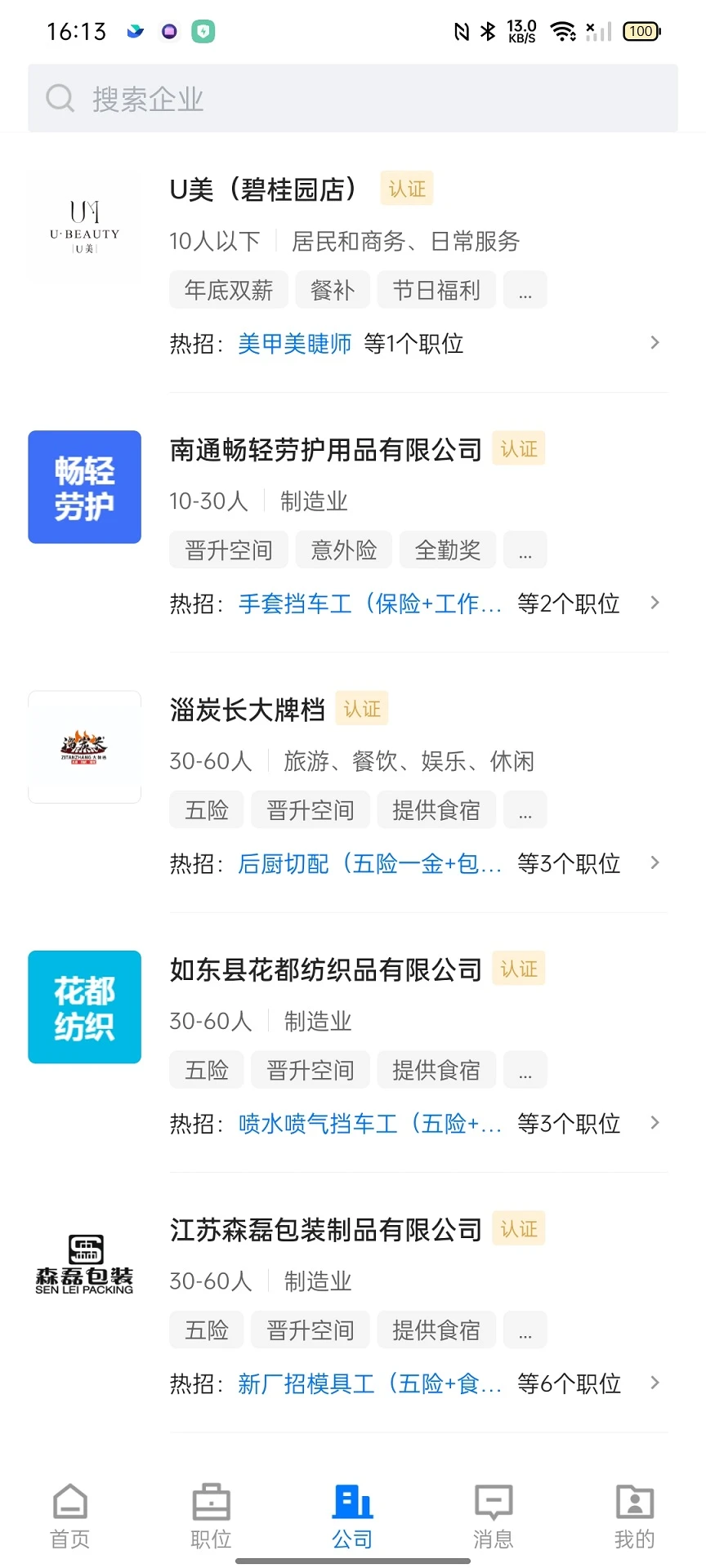
Task: Switch to the 我的 tab
Action: click(x=635, y=1516)
